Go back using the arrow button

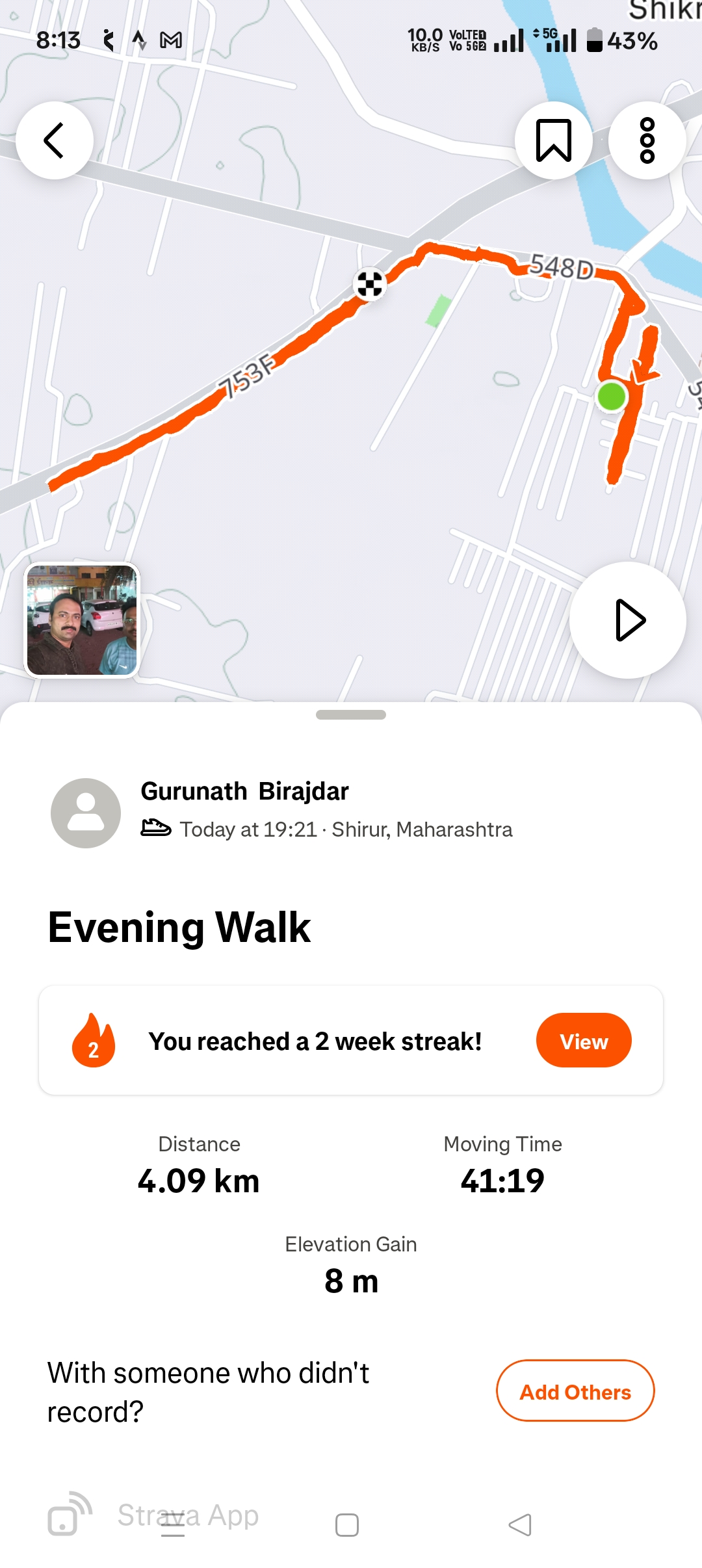(55, 140)
